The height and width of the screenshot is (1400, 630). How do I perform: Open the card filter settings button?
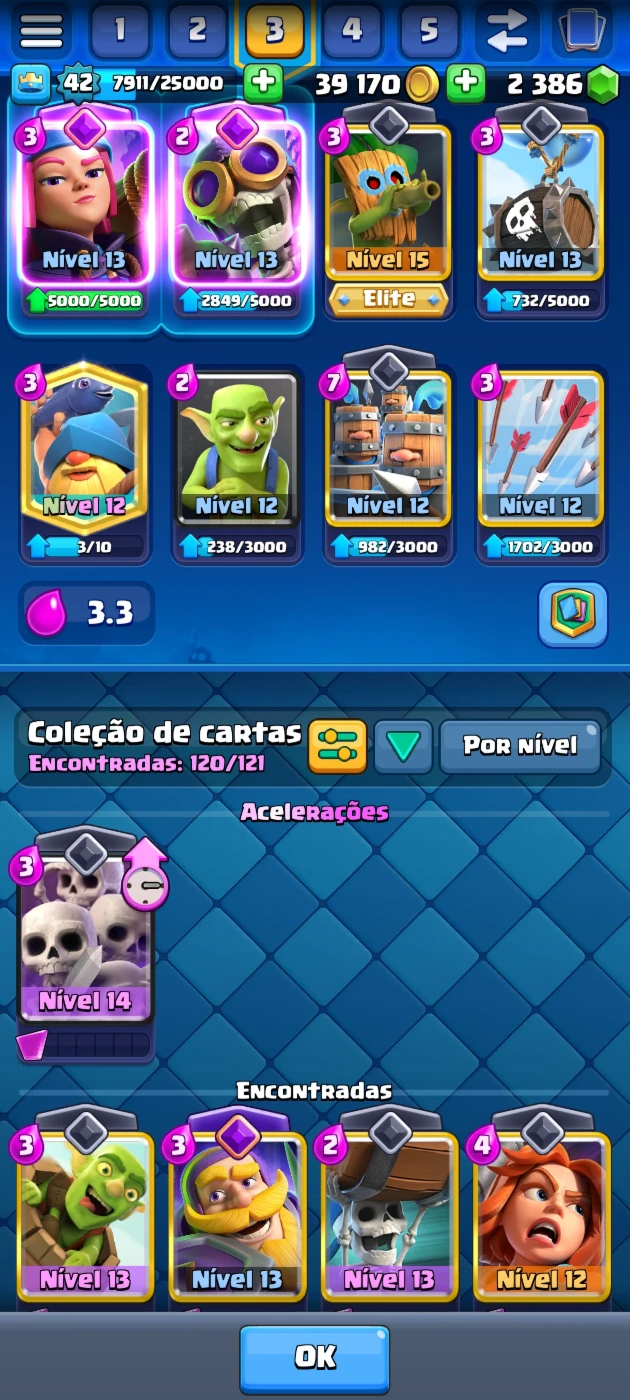pos(337,746)
